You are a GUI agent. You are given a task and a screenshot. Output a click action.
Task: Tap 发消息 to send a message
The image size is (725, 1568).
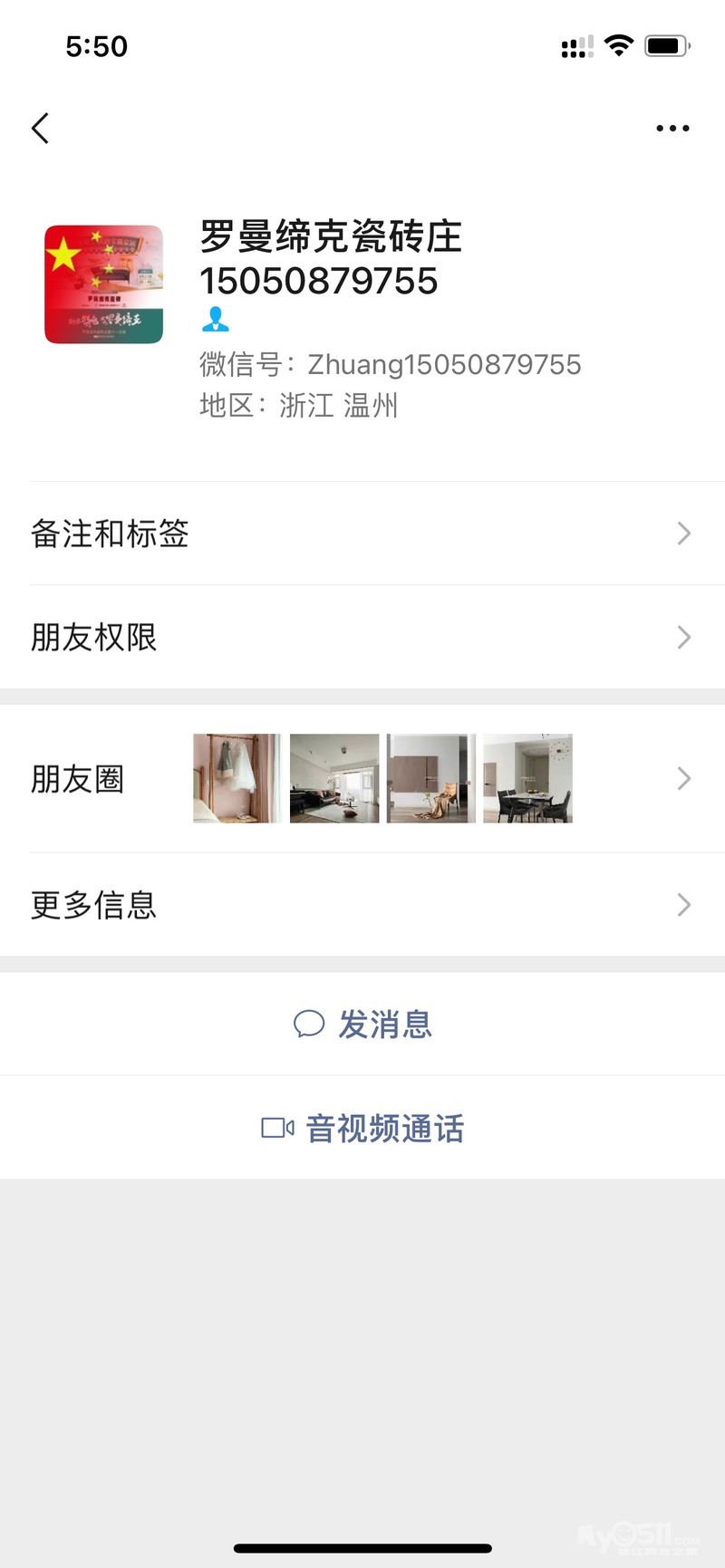click(364, 1024)
